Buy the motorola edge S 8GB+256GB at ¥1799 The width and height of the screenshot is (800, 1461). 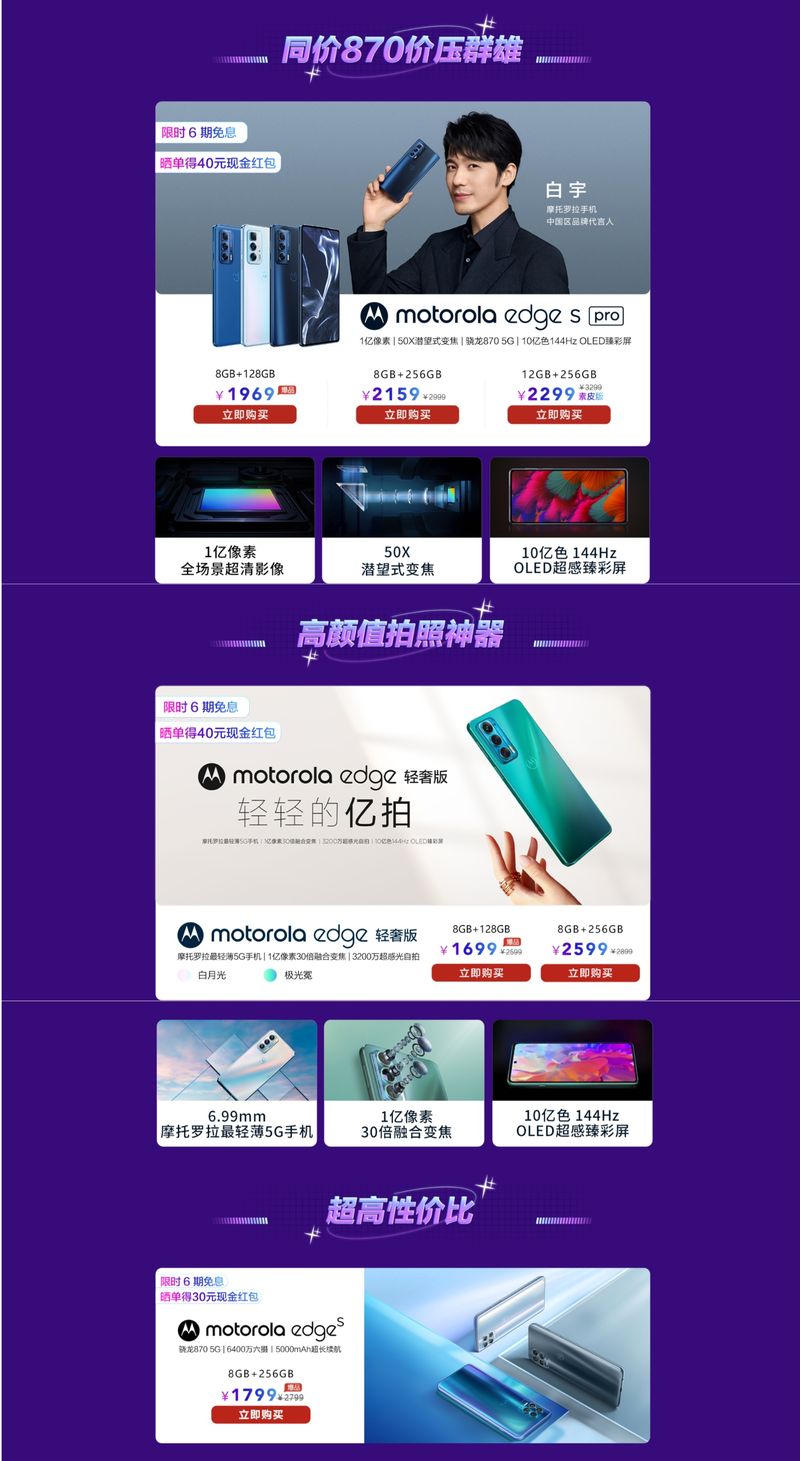[x=261, y=1415]
